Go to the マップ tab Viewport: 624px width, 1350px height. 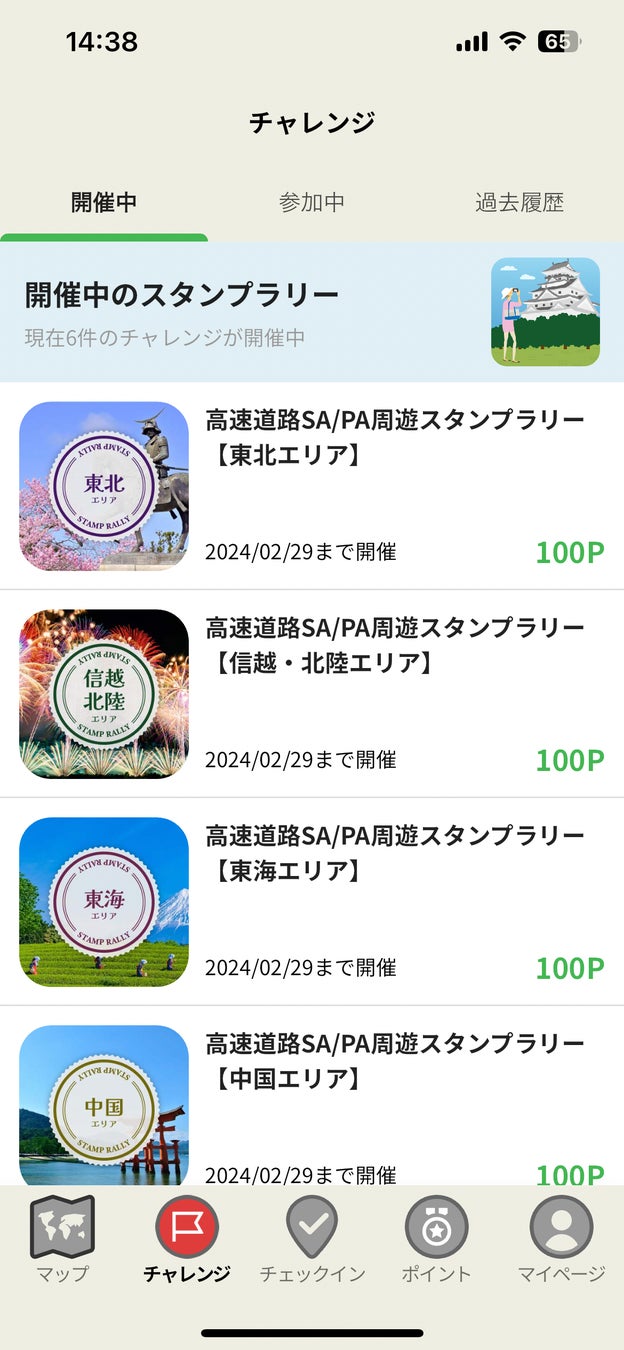[x=63, y=1240]
